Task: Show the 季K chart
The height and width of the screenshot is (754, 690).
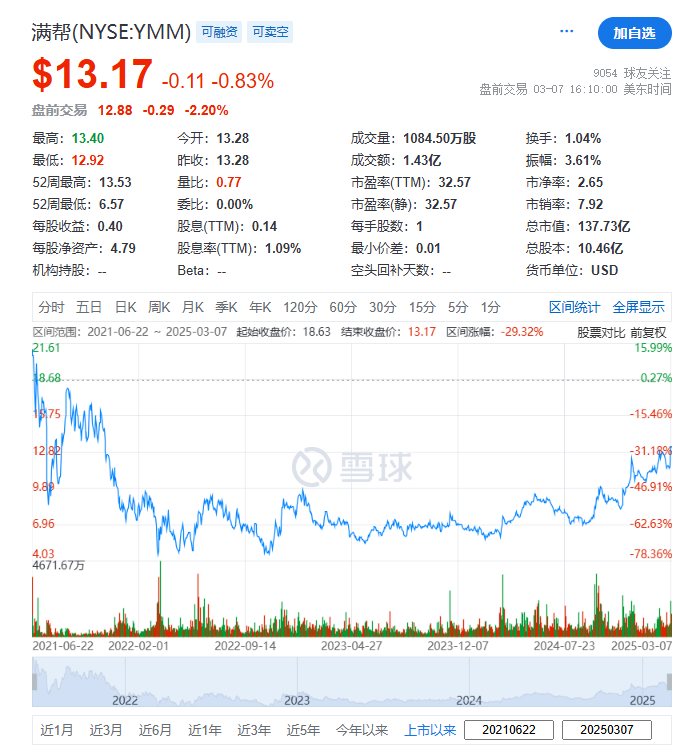Action: coord(226,307)
